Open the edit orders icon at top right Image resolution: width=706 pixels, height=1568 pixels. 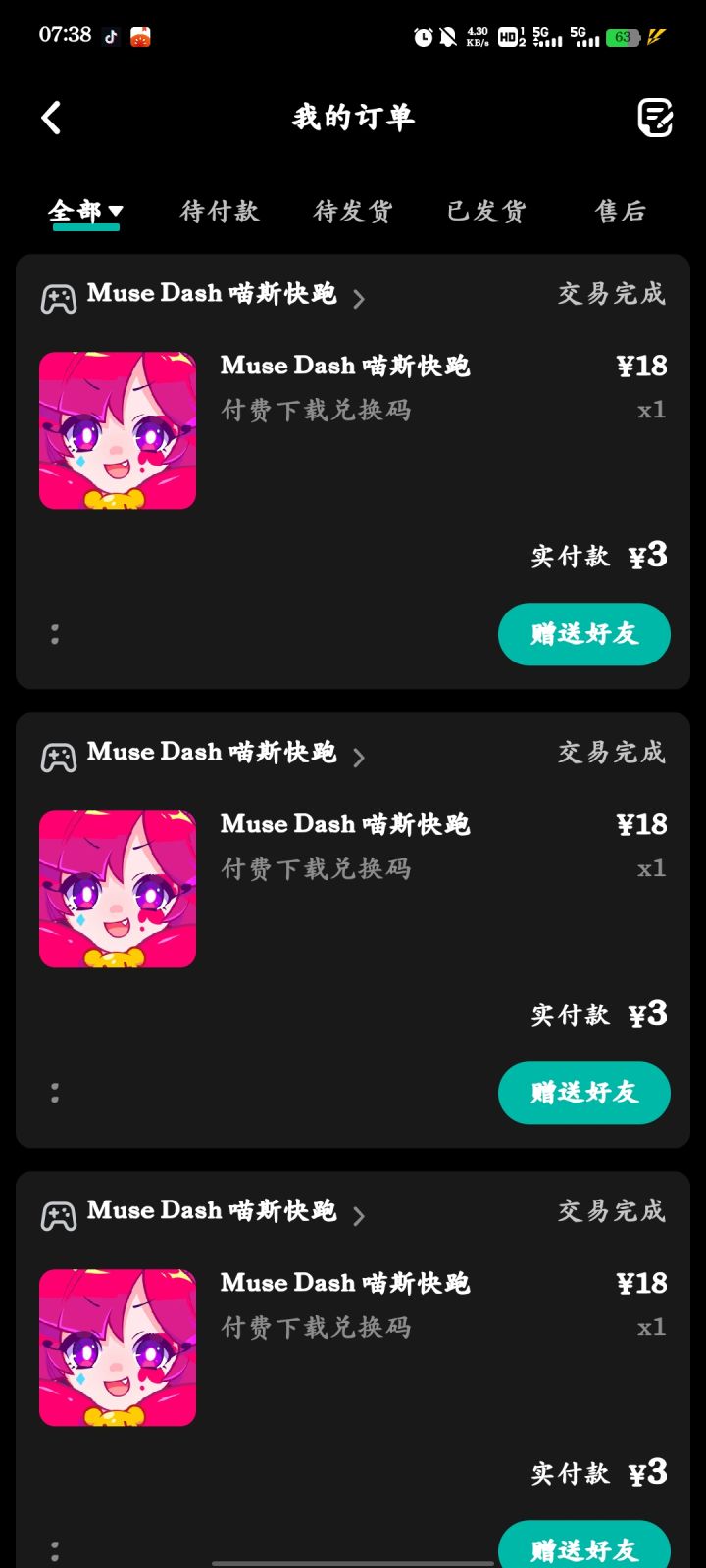click(655, 118)
